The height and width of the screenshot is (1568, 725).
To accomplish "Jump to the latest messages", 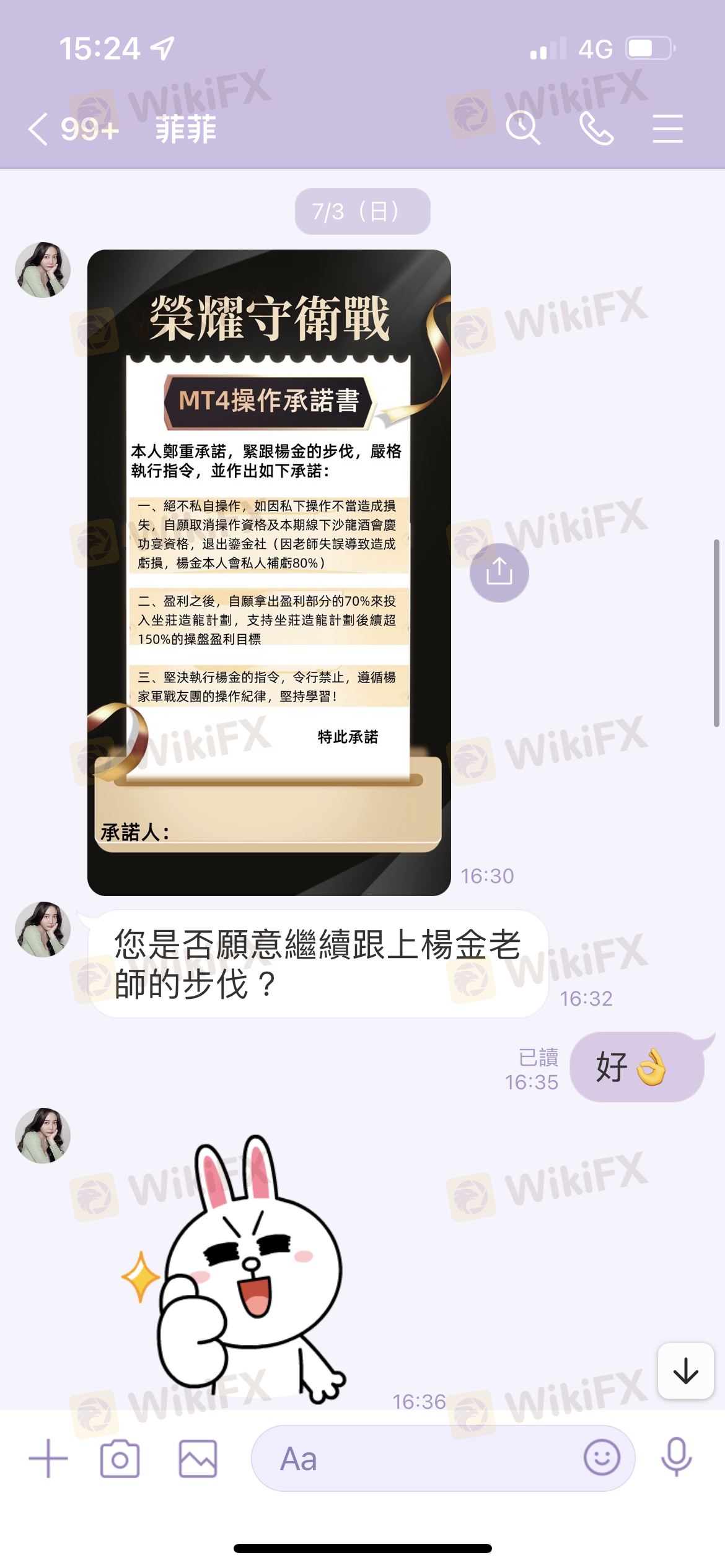I will point(685,1370).
